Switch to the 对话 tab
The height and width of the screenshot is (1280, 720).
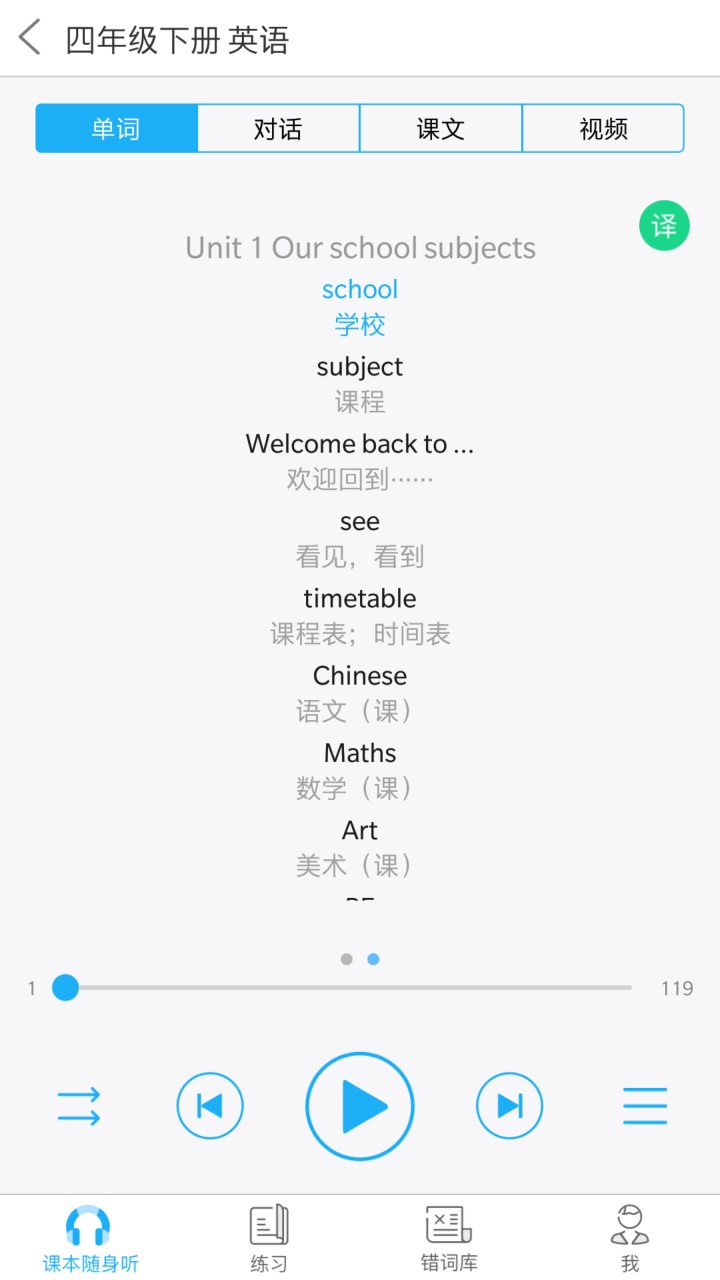point(278,128)
